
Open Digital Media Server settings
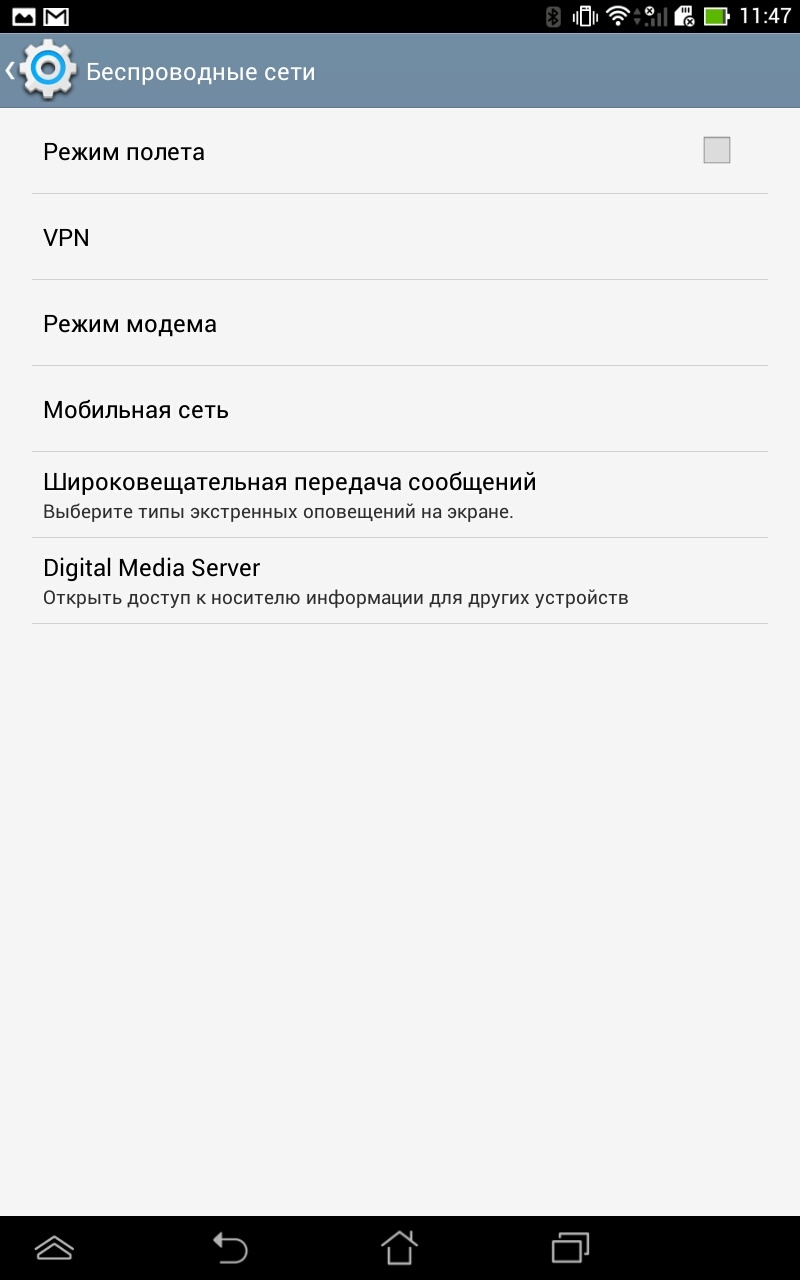coord(400,581)
